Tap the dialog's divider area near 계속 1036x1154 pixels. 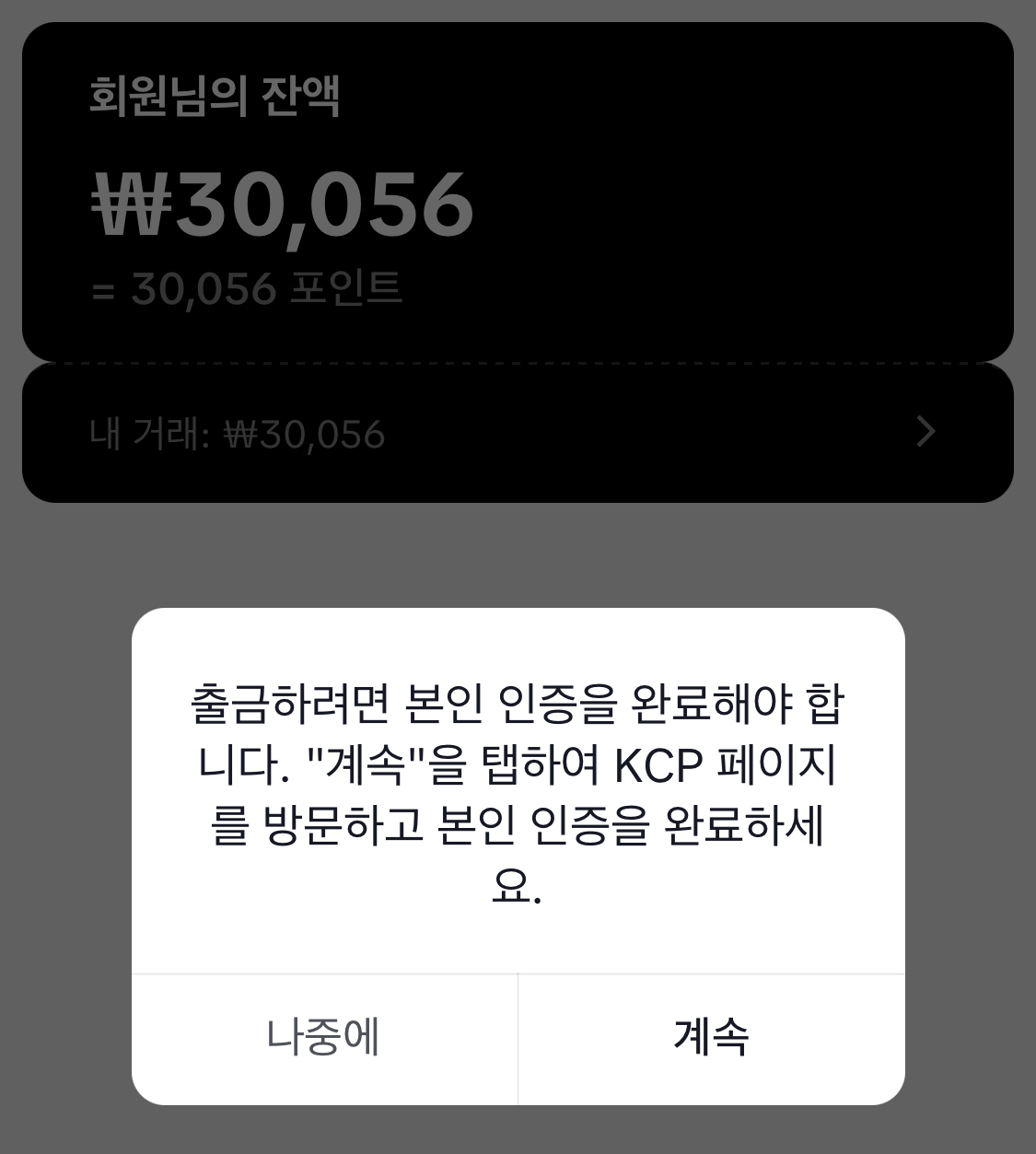[x=518, y=1040]
